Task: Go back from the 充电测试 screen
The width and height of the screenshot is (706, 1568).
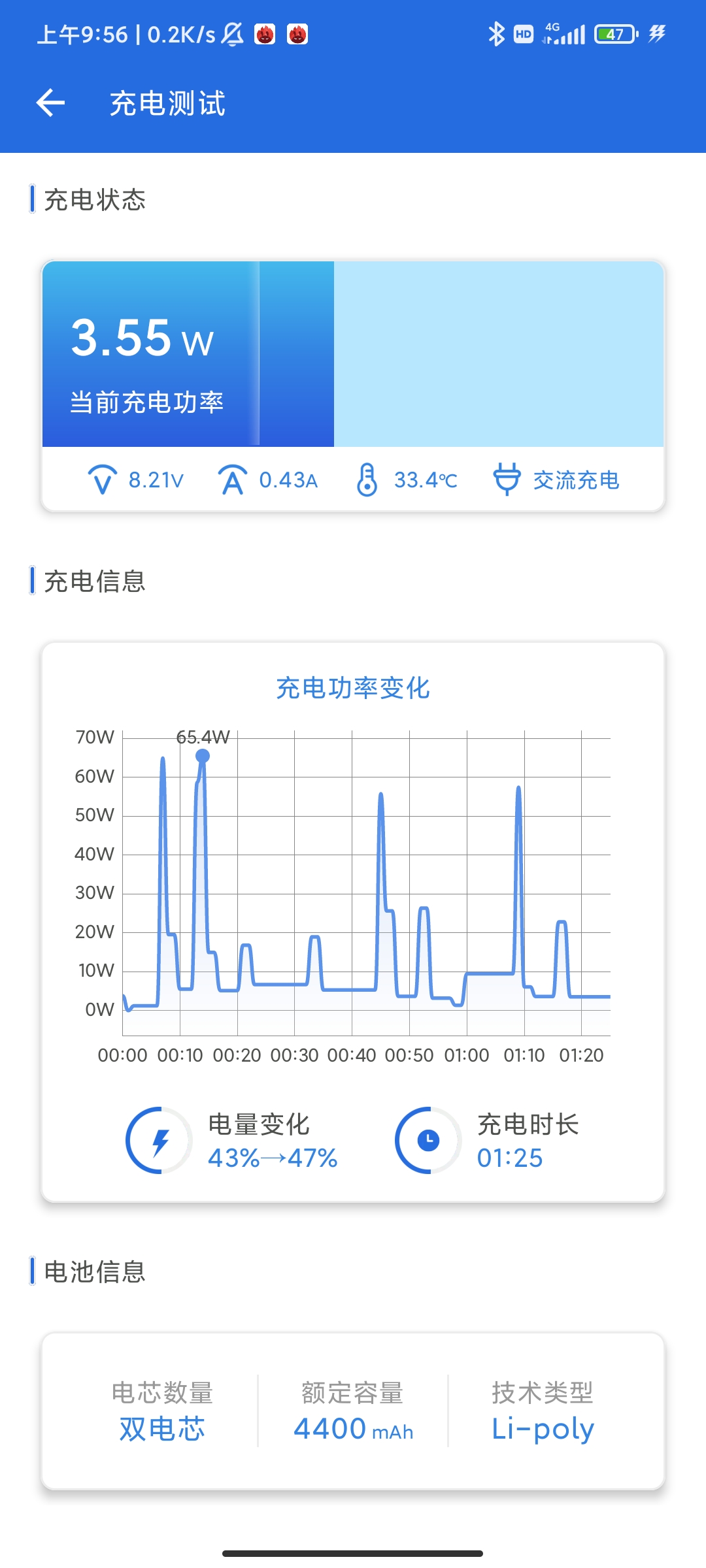Action: tap(50, 103)
